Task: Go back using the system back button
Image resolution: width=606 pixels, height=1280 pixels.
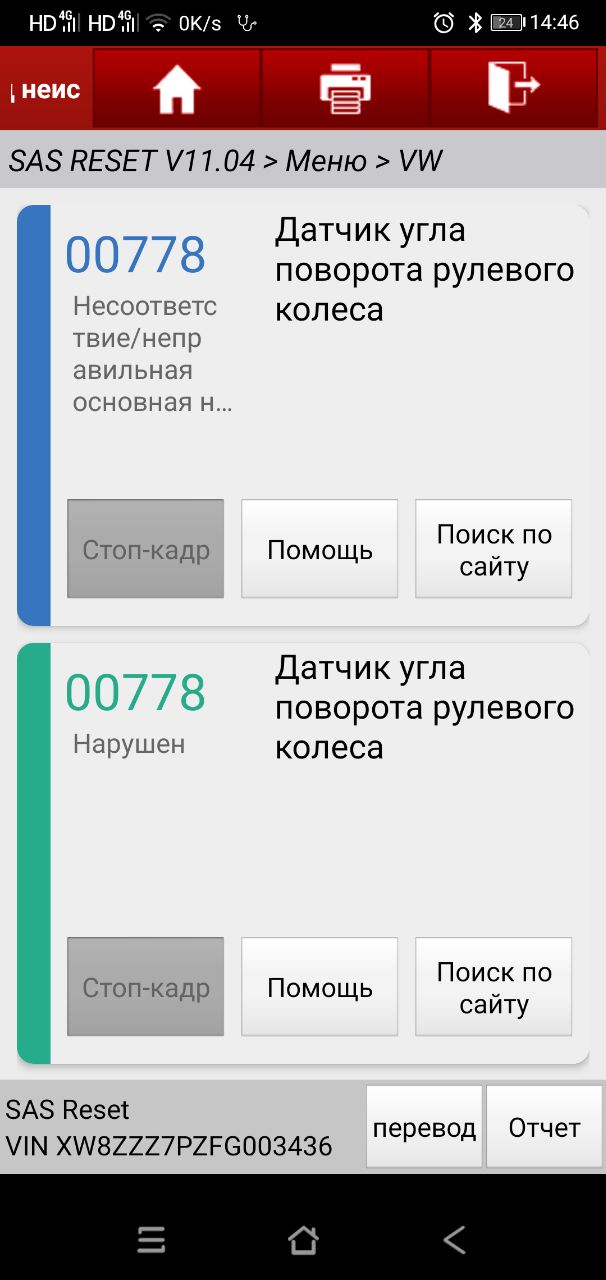Action: coord(454,1240)
